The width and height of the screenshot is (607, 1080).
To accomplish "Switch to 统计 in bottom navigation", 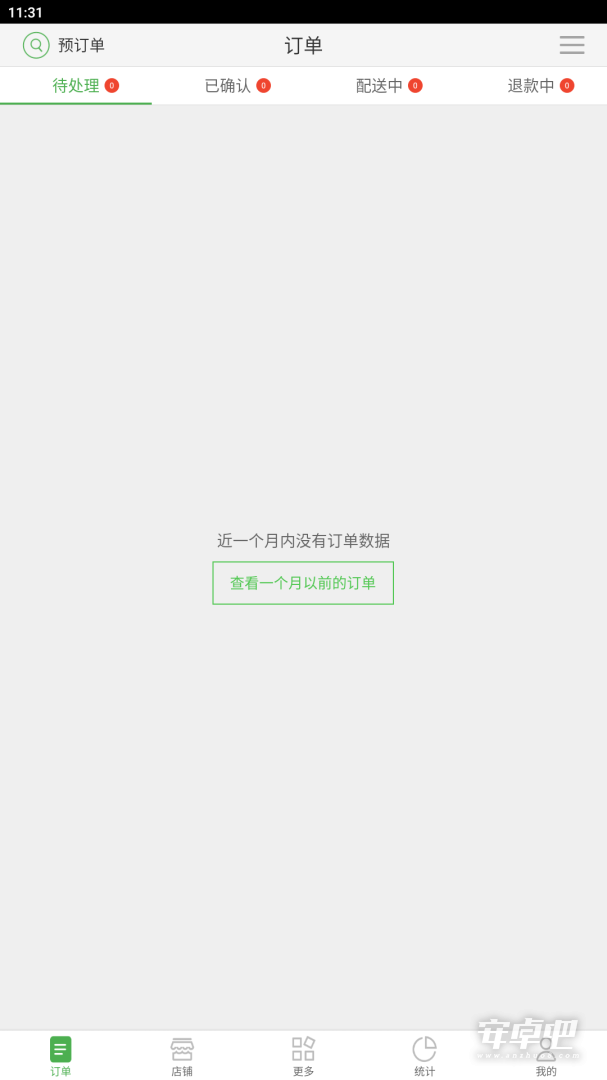I will click(x=424, y=1057).
